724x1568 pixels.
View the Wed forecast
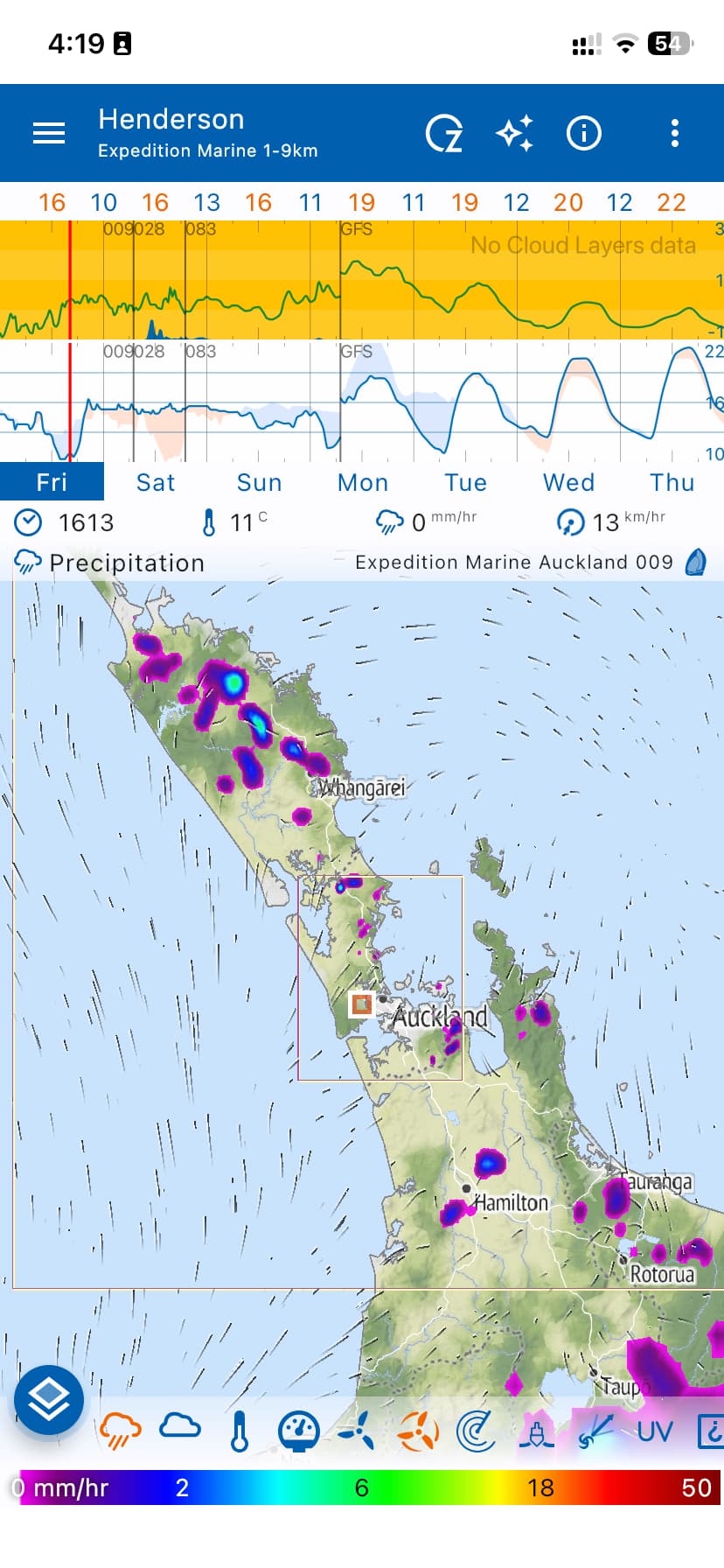[x=568, y=482]
